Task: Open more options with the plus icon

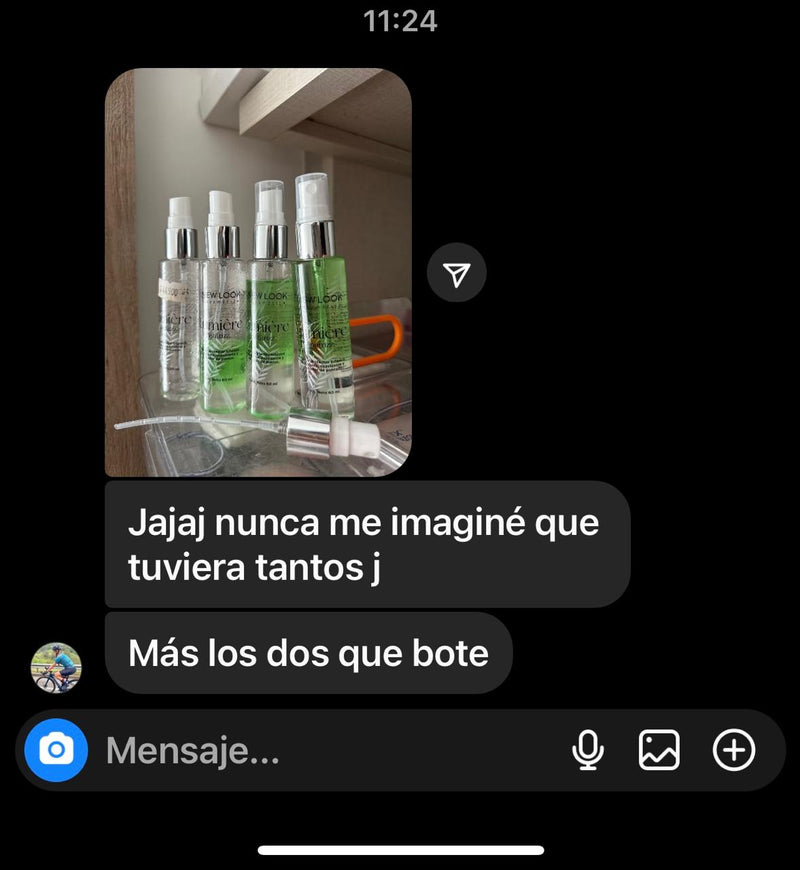Action: 734,750
